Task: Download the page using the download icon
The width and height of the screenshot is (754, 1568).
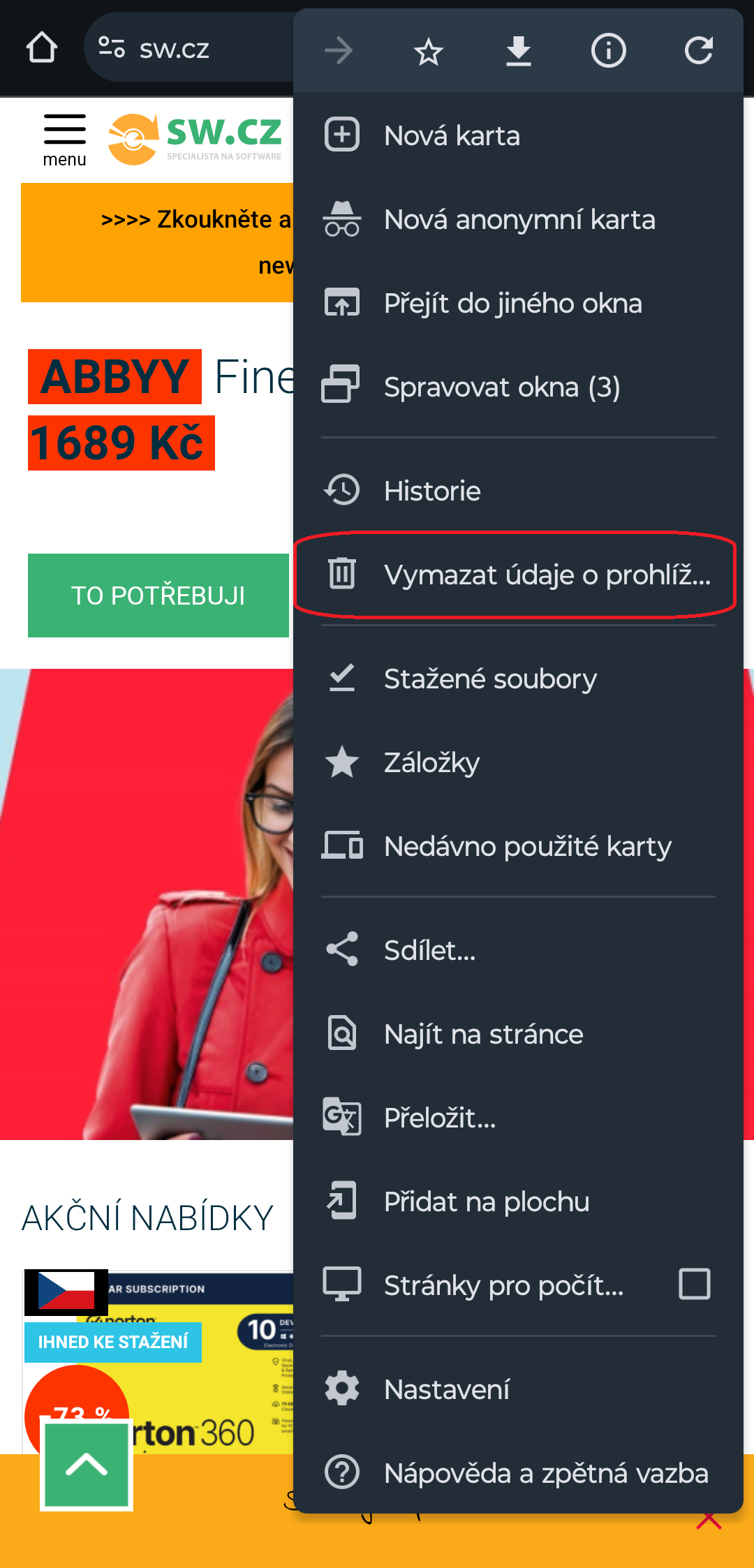Action: tap(518, 51)
